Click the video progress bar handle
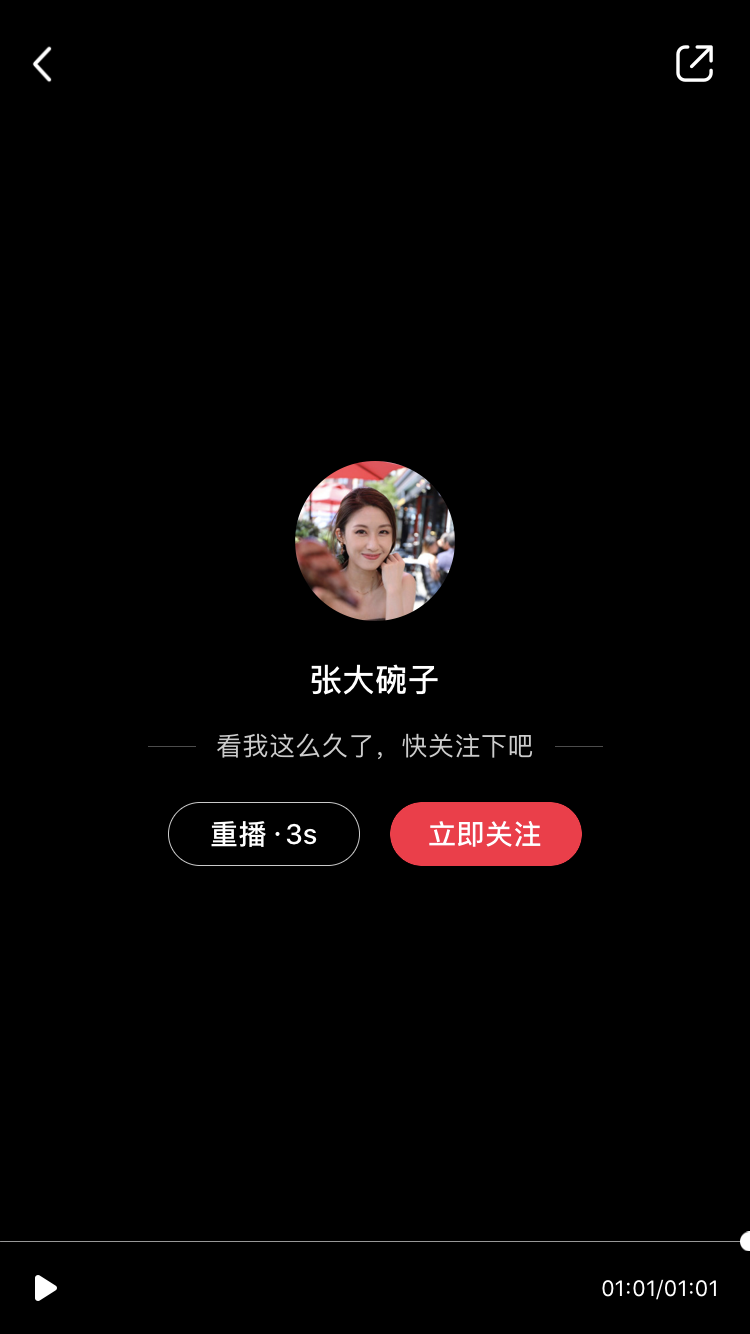This screenshot has height=1334, width=750. [x=744, y=1240]
